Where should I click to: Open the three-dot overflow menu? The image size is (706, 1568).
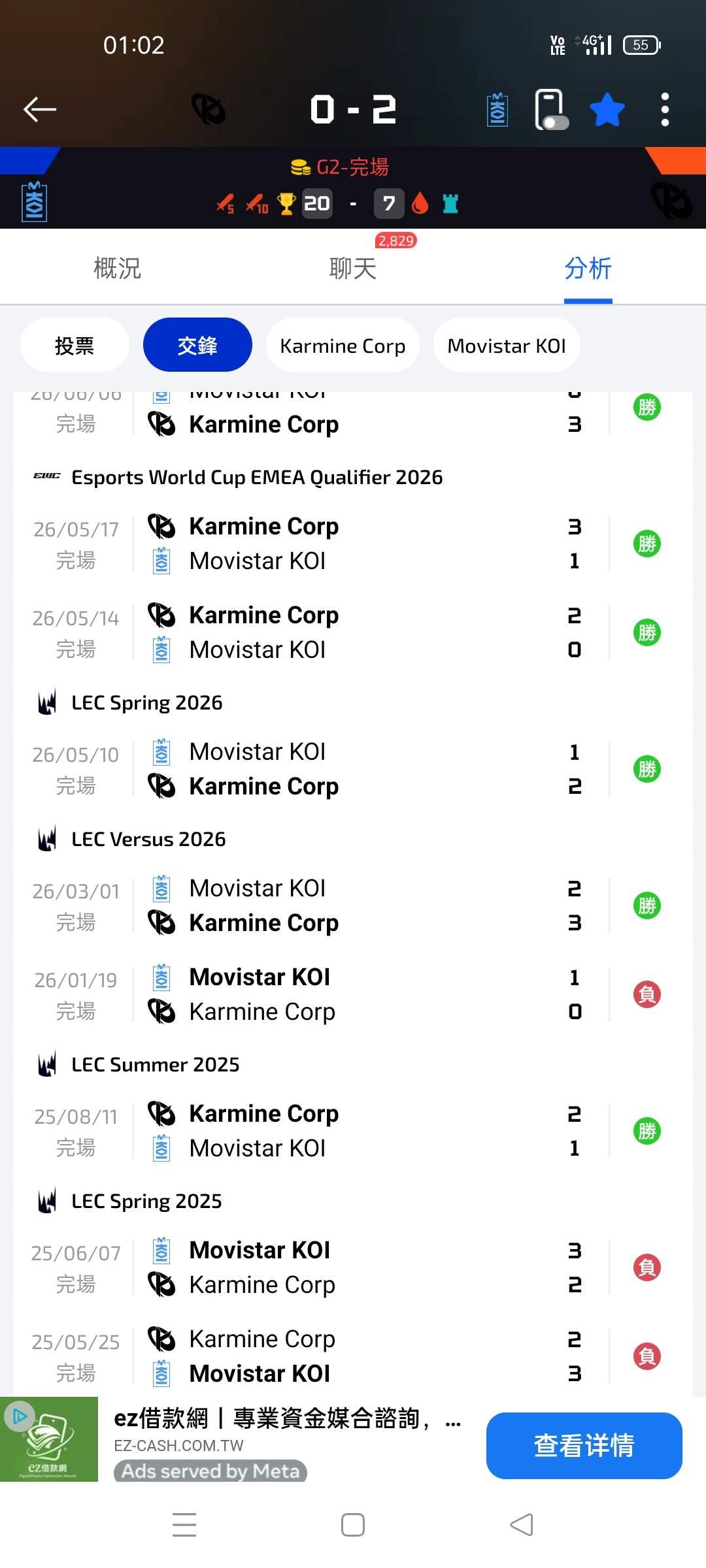point(665,109)
